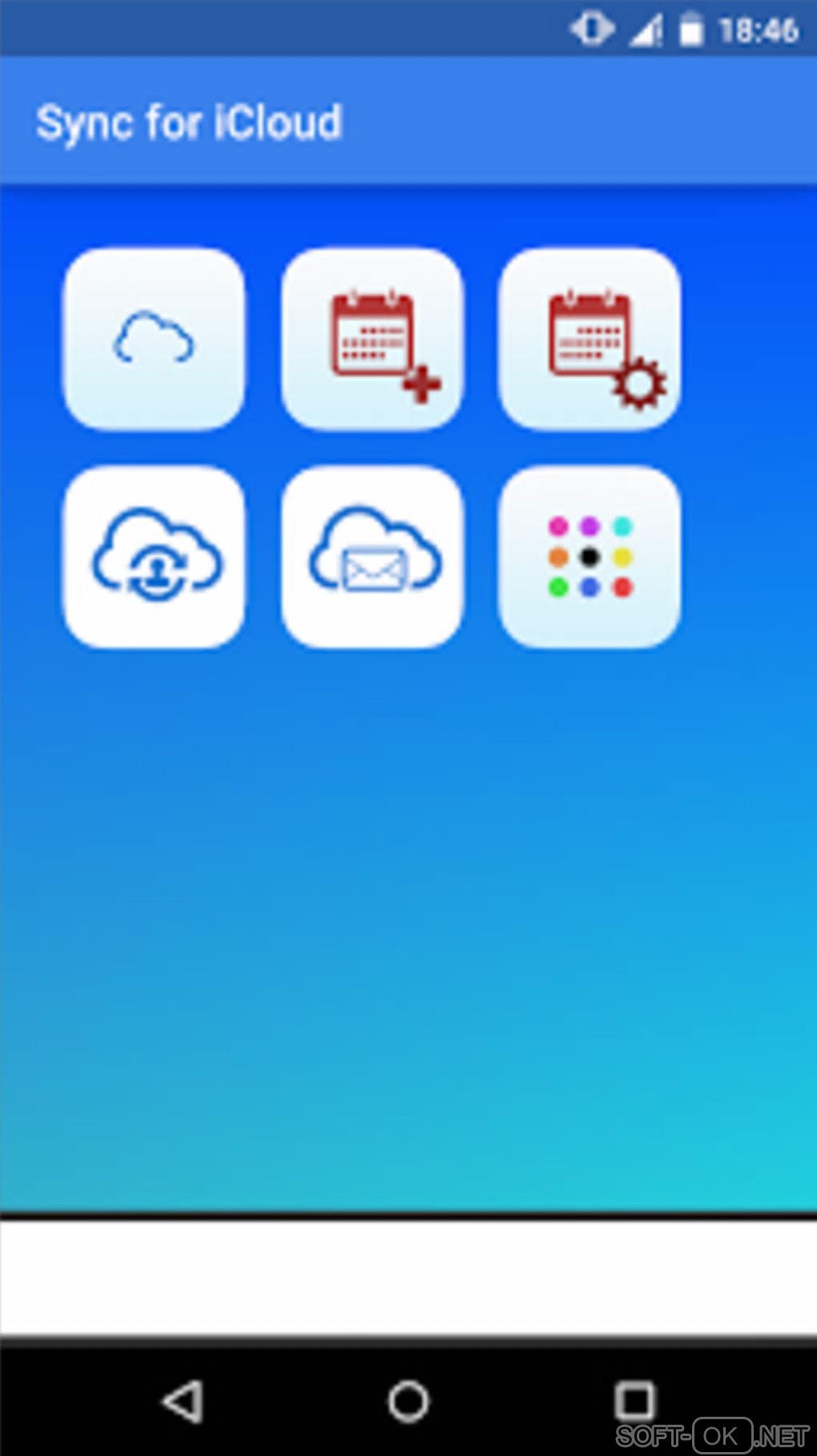Screen dimensions: 817x1456
Task: Tap the calendar with plus tile
Action: [372, 338]
